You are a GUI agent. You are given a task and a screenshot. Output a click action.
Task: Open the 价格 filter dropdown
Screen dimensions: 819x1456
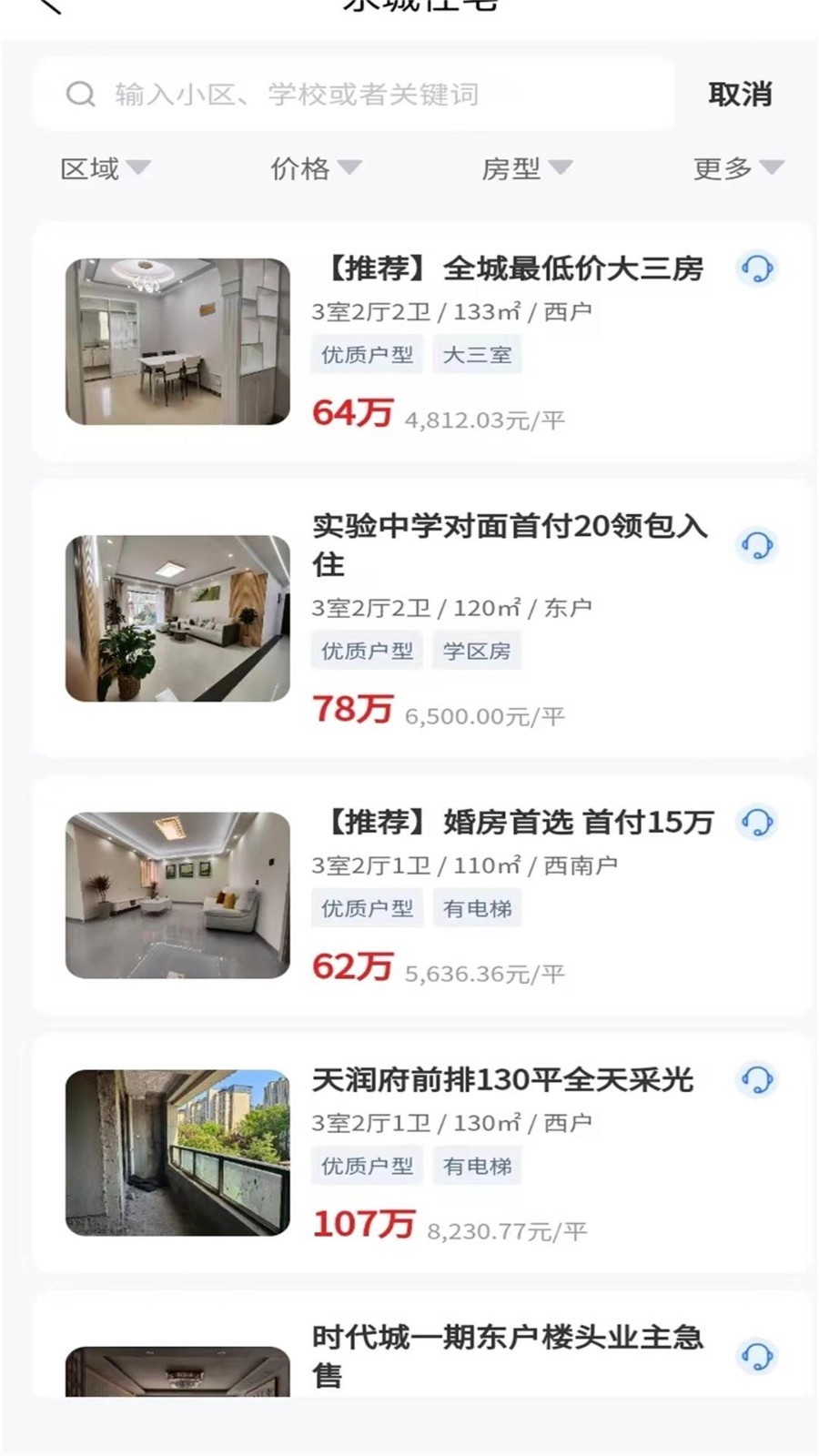click(315, 168)
